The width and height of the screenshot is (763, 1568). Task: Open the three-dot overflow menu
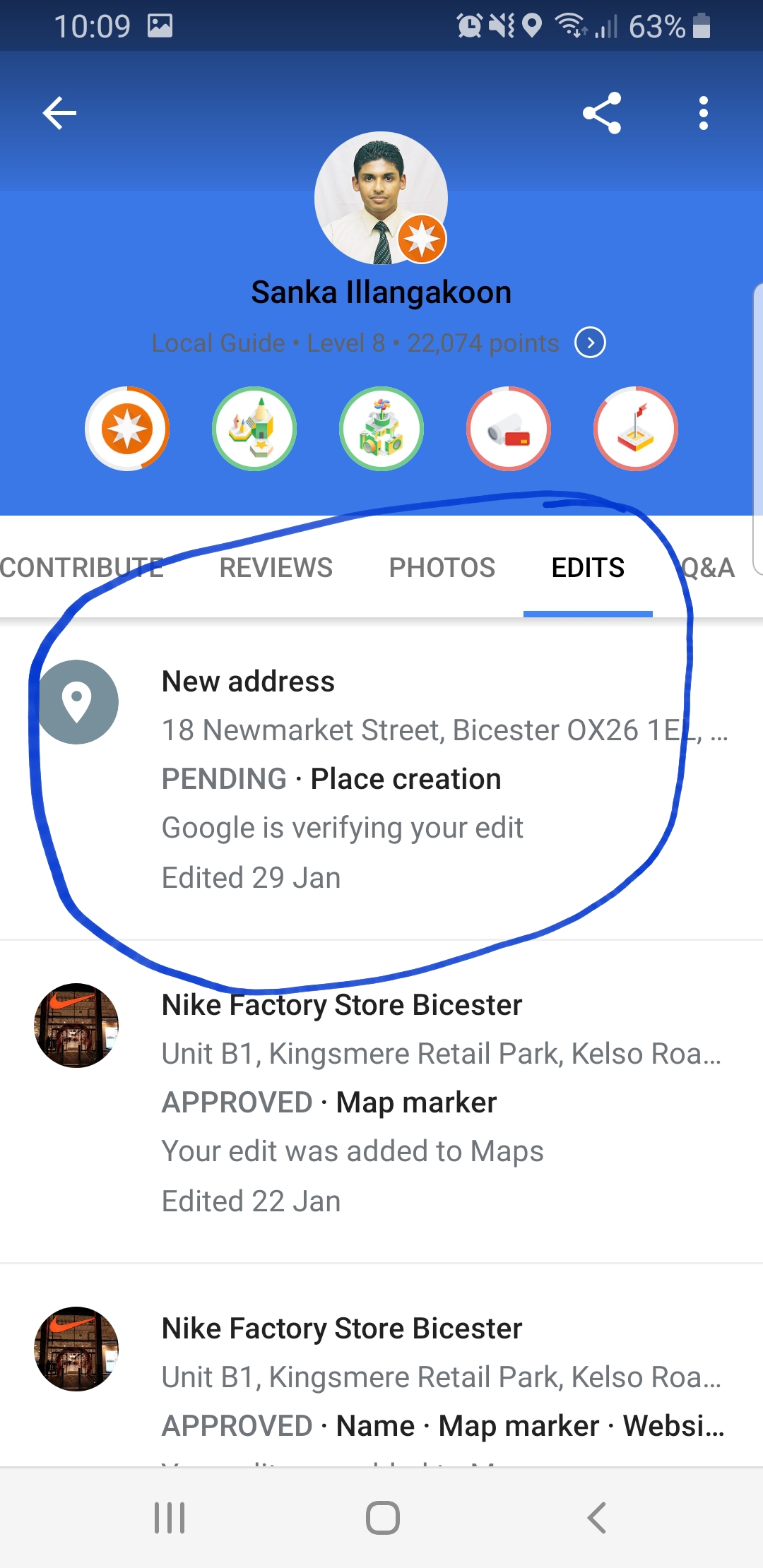coord(703,113)
